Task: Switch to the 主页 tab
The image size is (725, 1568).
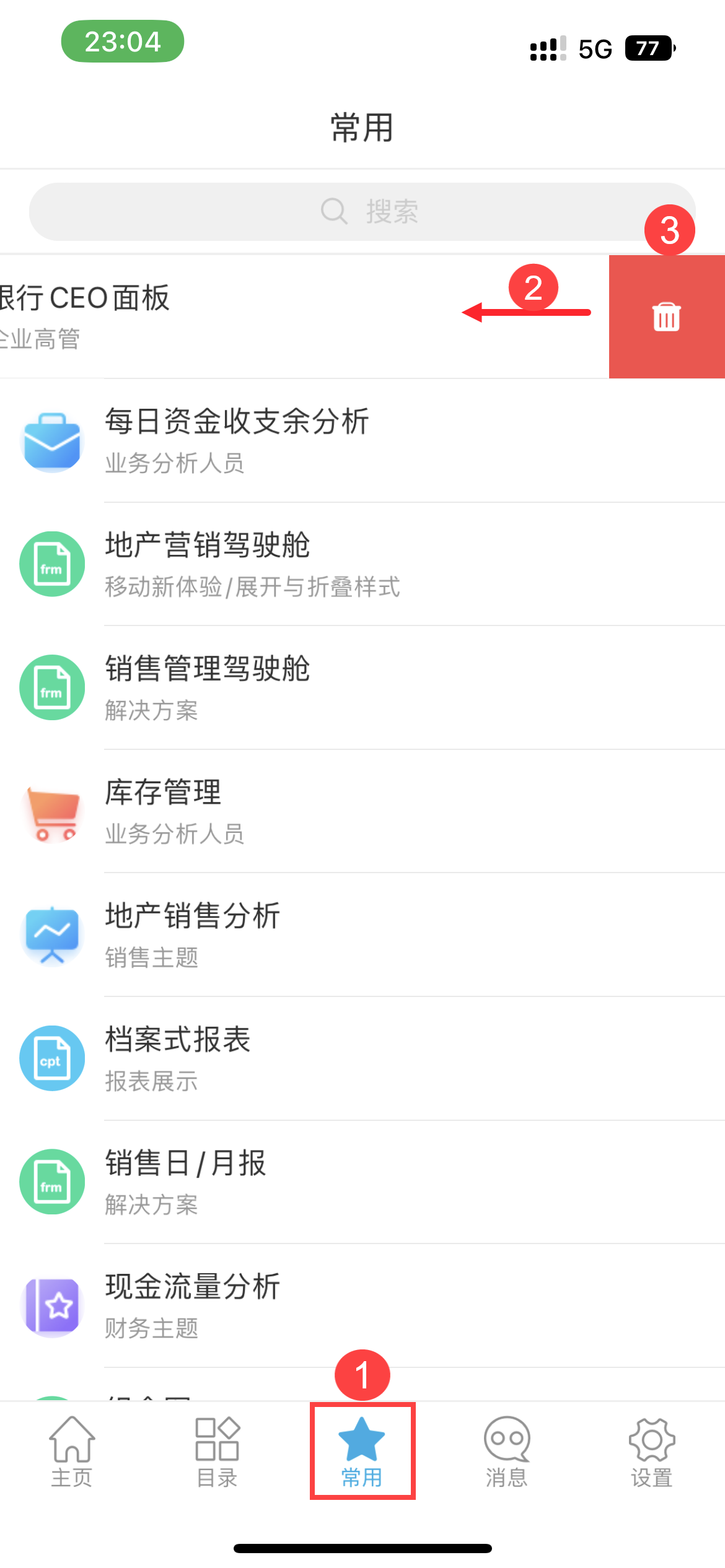Action: 72,1452
